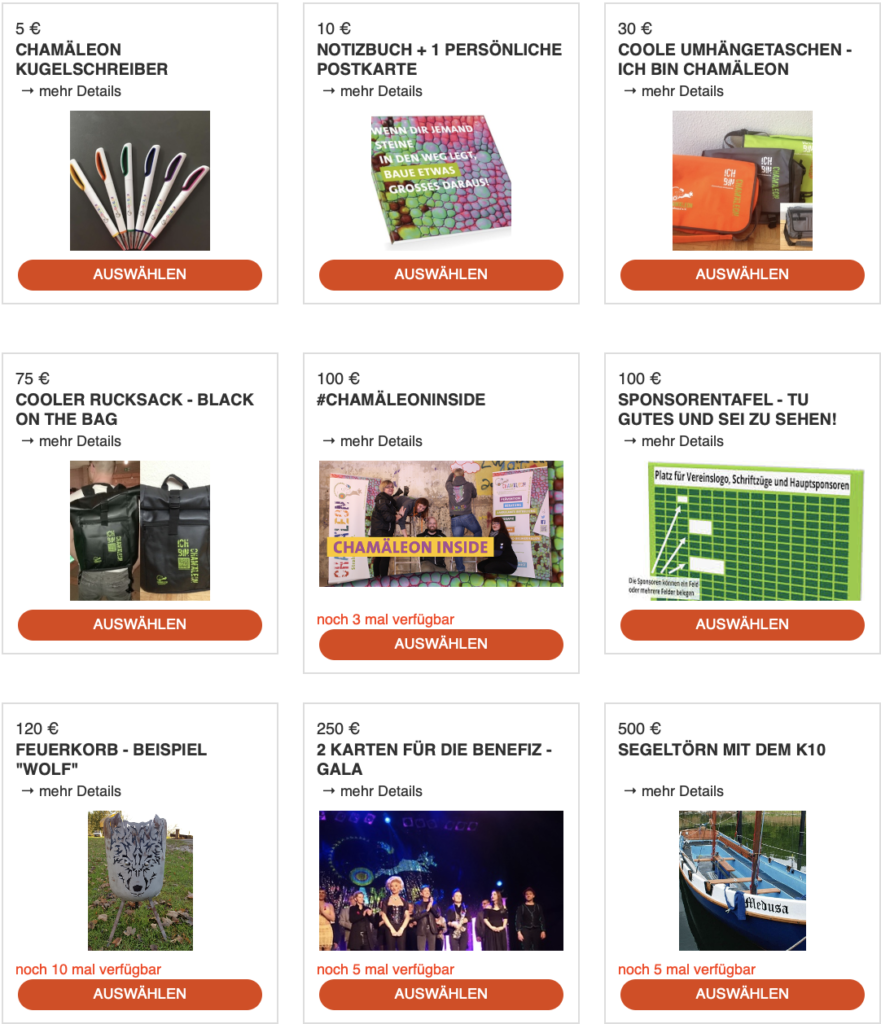This screenshot has width=881, height=1024.
Task: Show details for #CHAMÄLEONINSIDE
Action: point(372,441)
